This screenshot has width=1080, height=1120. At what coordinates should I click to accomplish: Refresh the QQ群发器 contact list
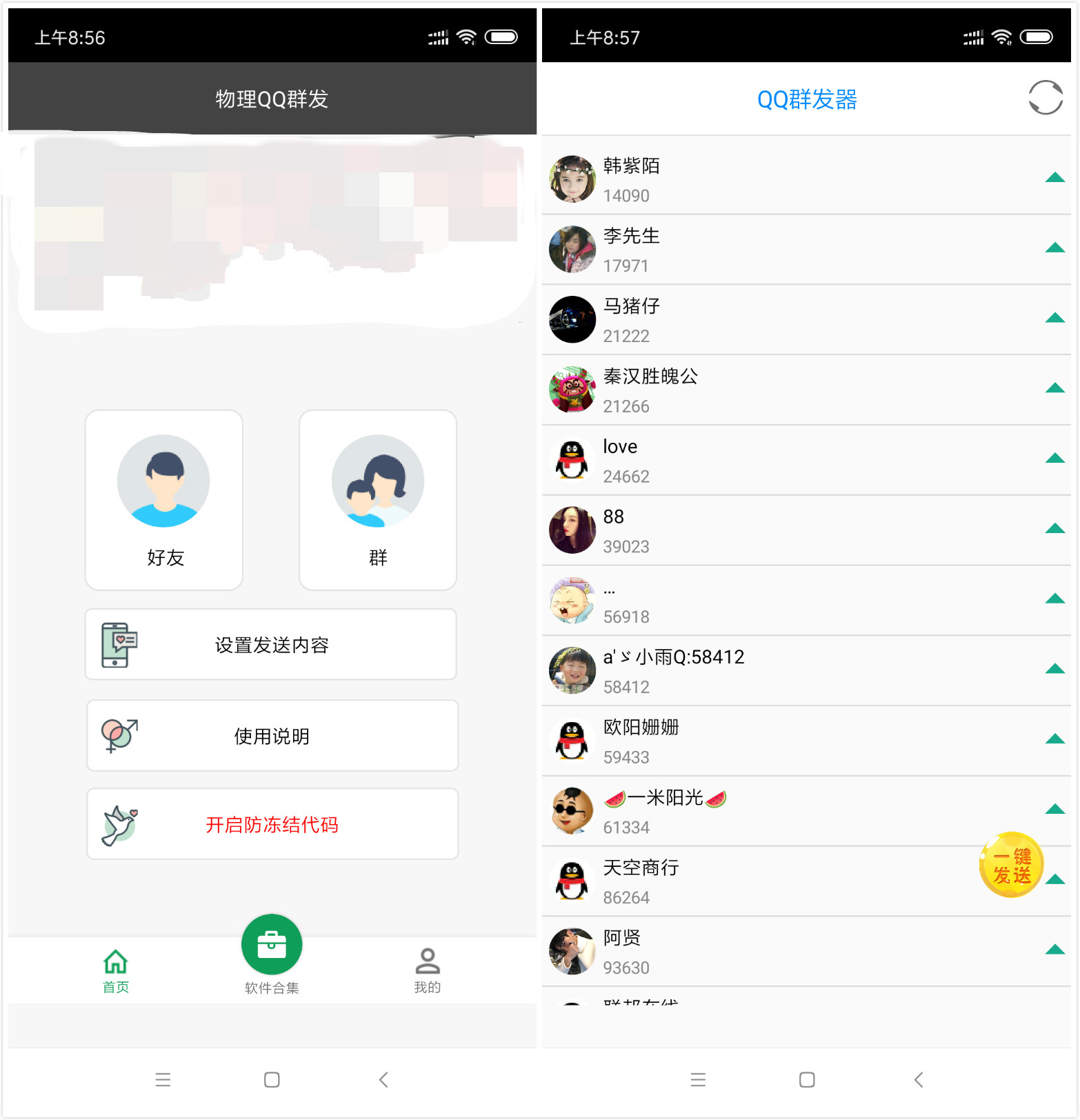point(1045,98)
